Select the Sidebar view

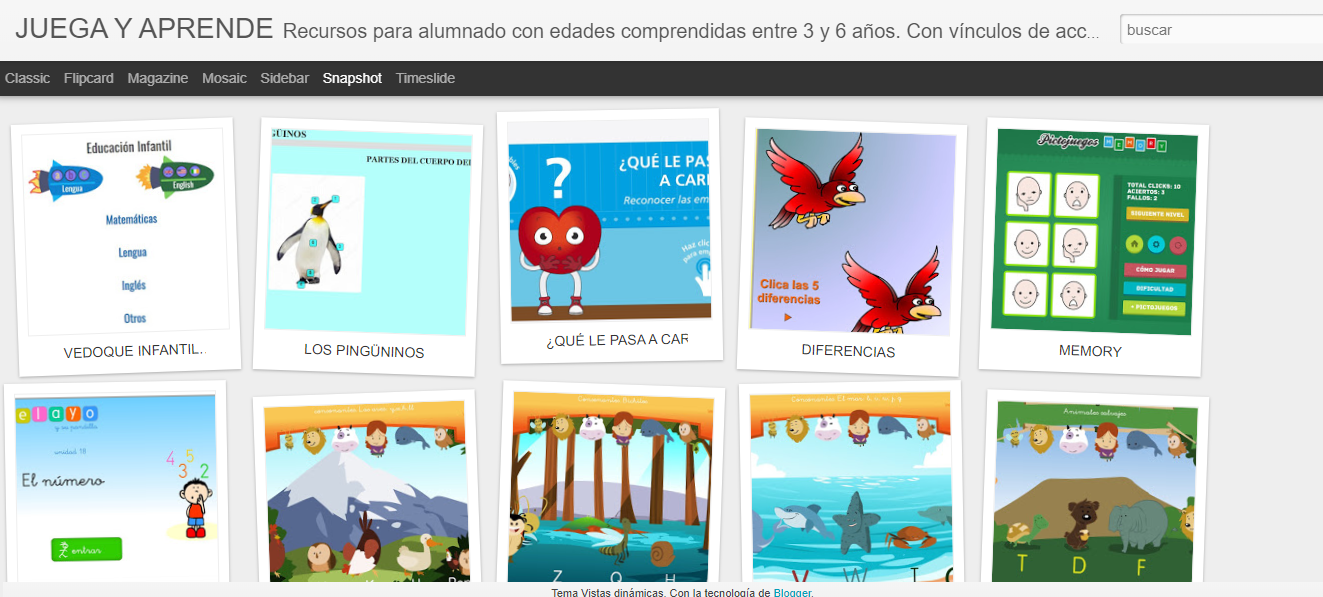(x=284, y=78)
